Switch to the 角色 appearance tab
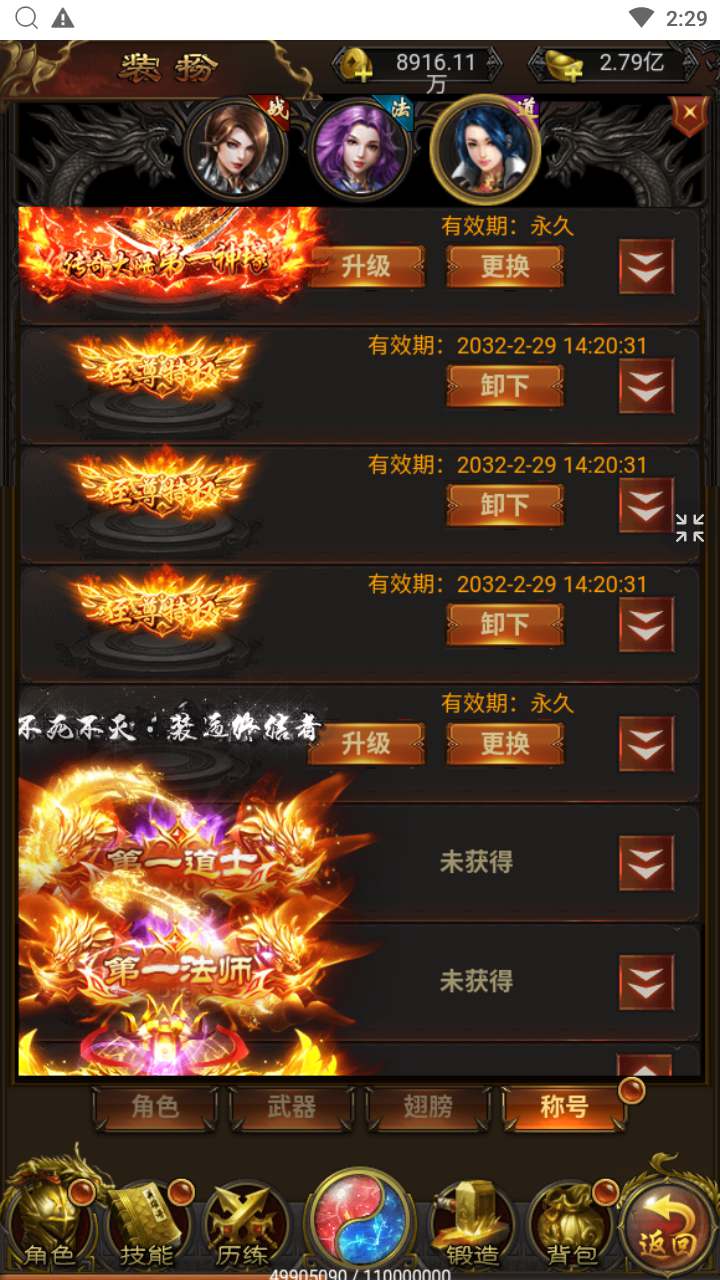The height and width of the screenshot is (1280, 720). (155, 1107)
